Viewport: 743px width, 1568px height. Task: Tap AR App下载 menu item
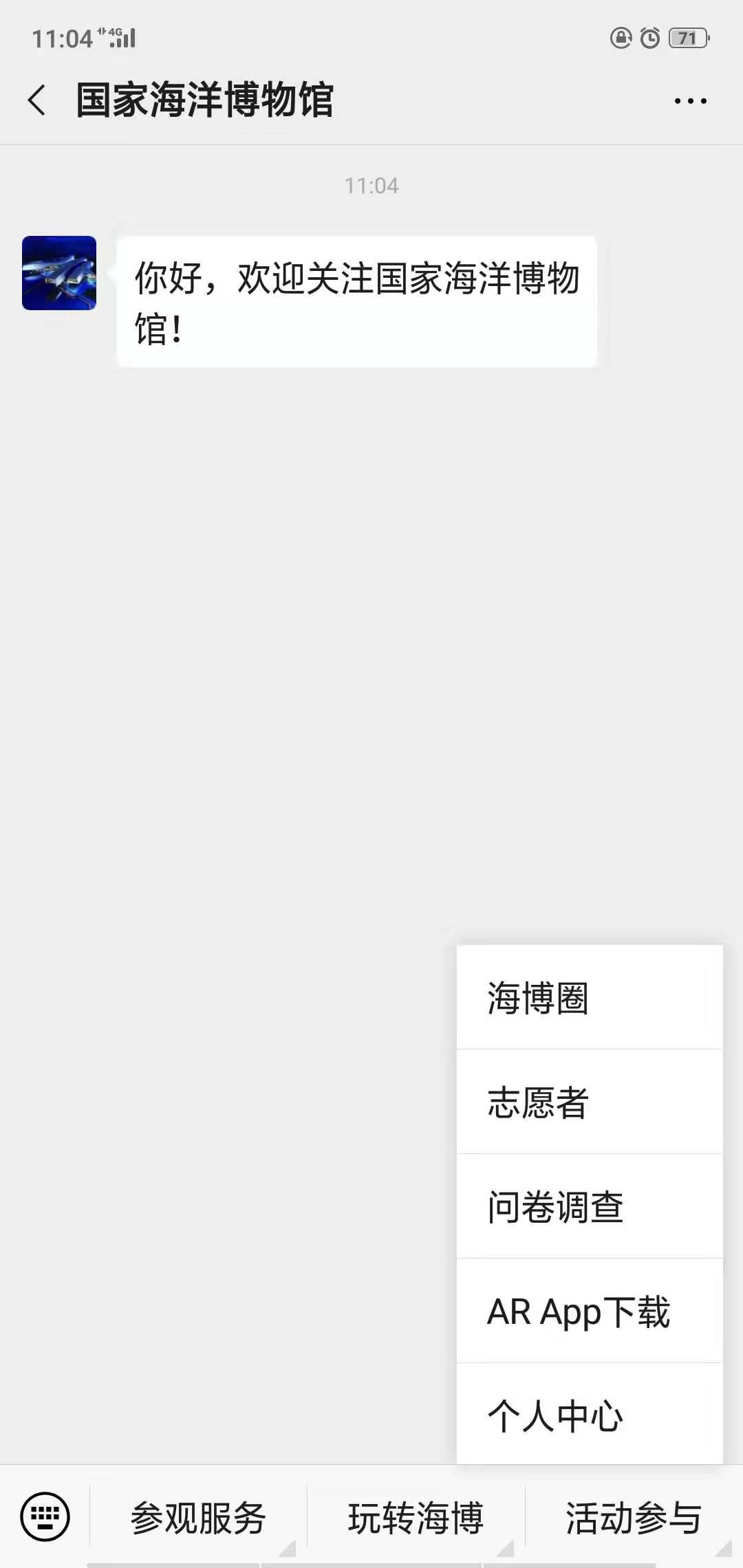(x=590, y=1311)
